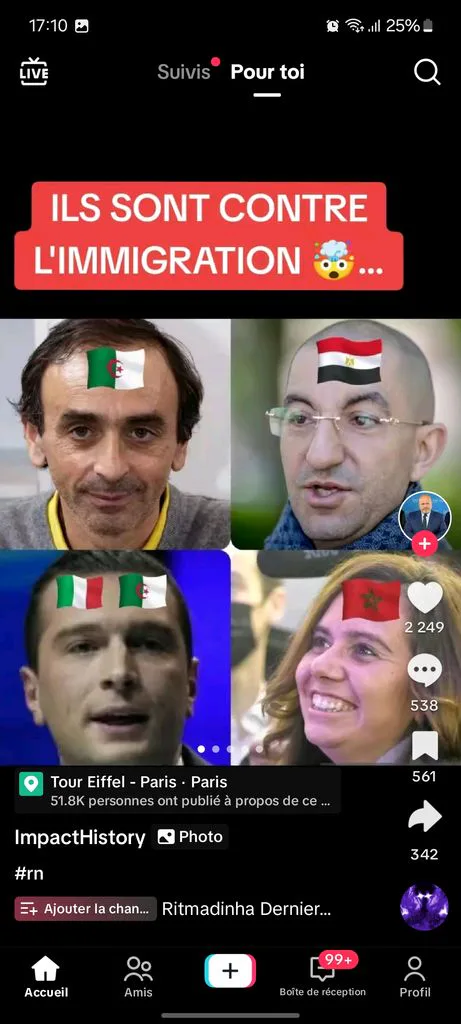Create a new post with the plus button

[x=230, y=971]
